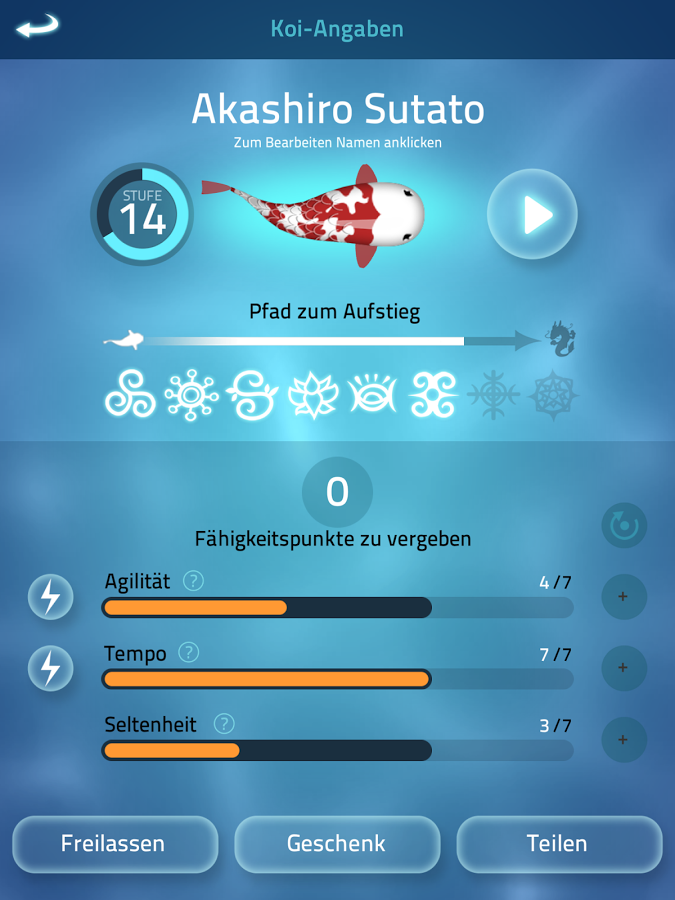Activate the lightning boost for Agilität
Screen dimensions: 675x900
pos(50,597)
